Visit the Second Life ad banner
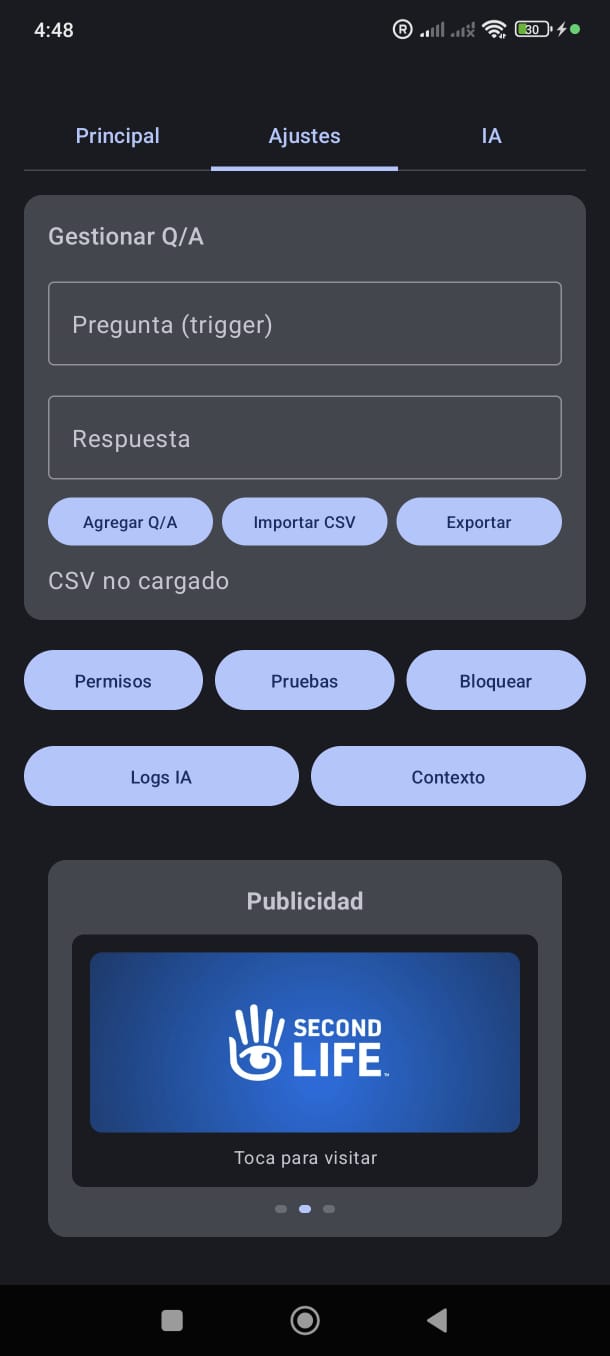 pyautogui.click(x=304, y=1042)
